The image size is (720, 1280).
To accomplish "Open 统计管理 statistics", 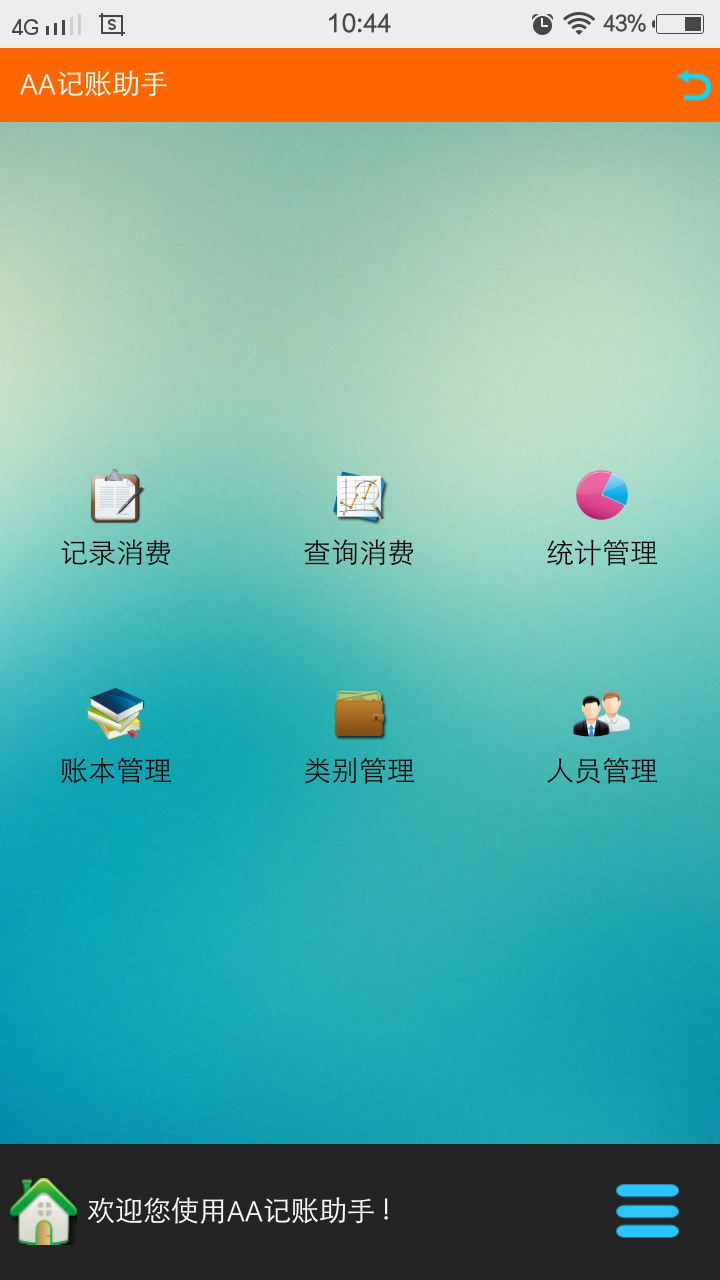I will point(602,518).
